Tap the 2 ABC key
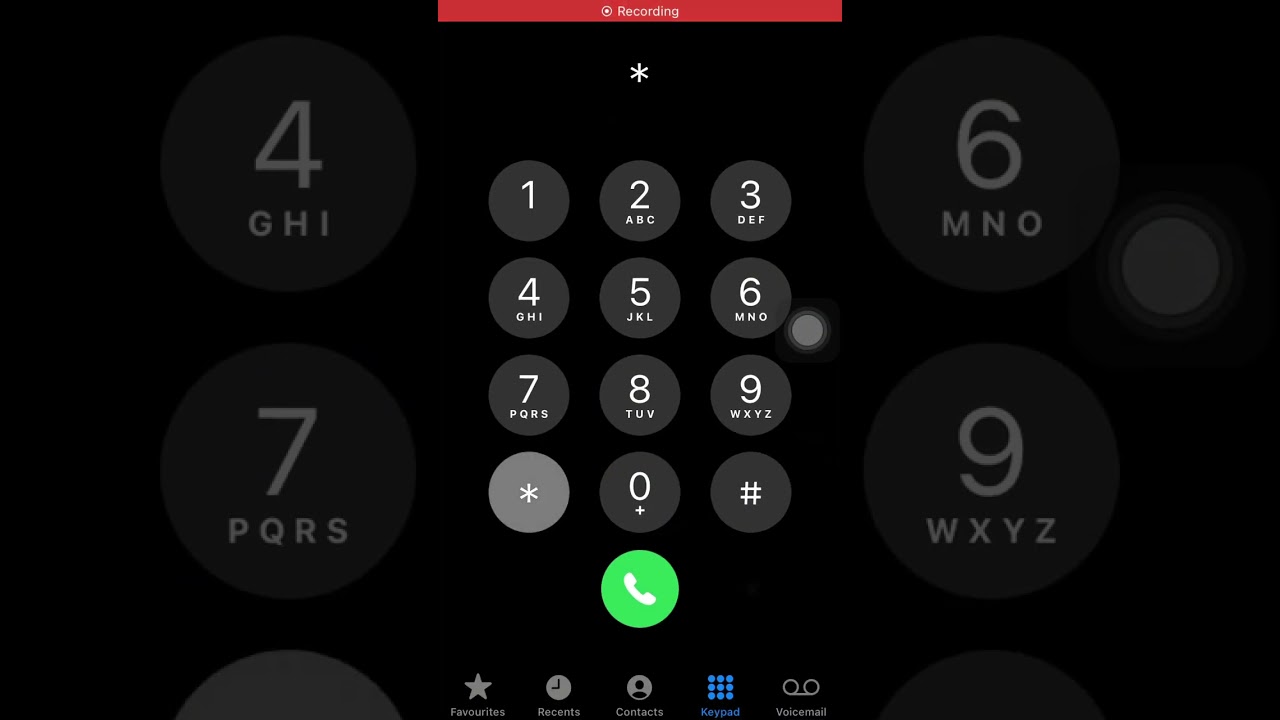Screen dimensions: 1280x720 tap(640, 200)
